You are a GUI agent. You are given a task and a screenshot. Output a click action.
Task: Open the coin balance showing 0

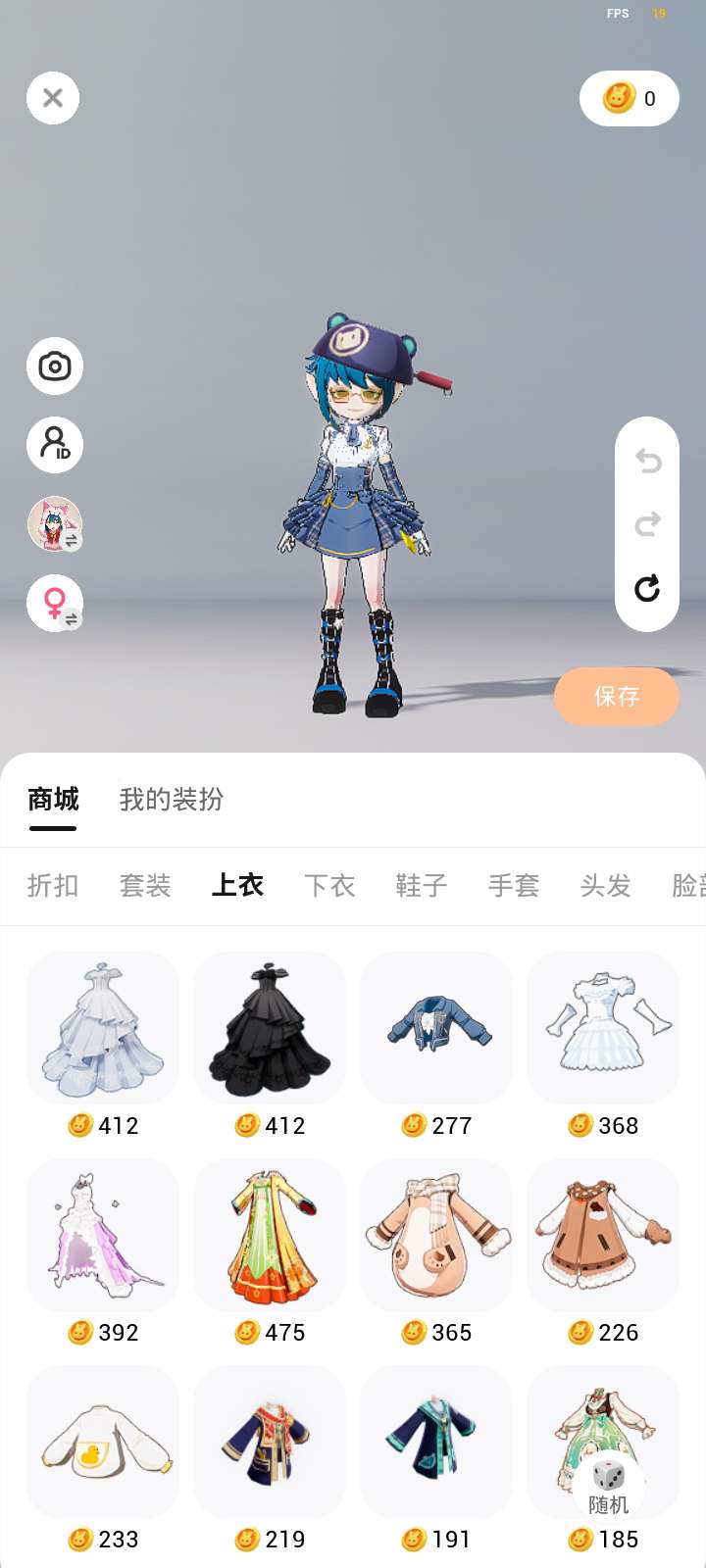pyautogui.click(x=630, y=98)
